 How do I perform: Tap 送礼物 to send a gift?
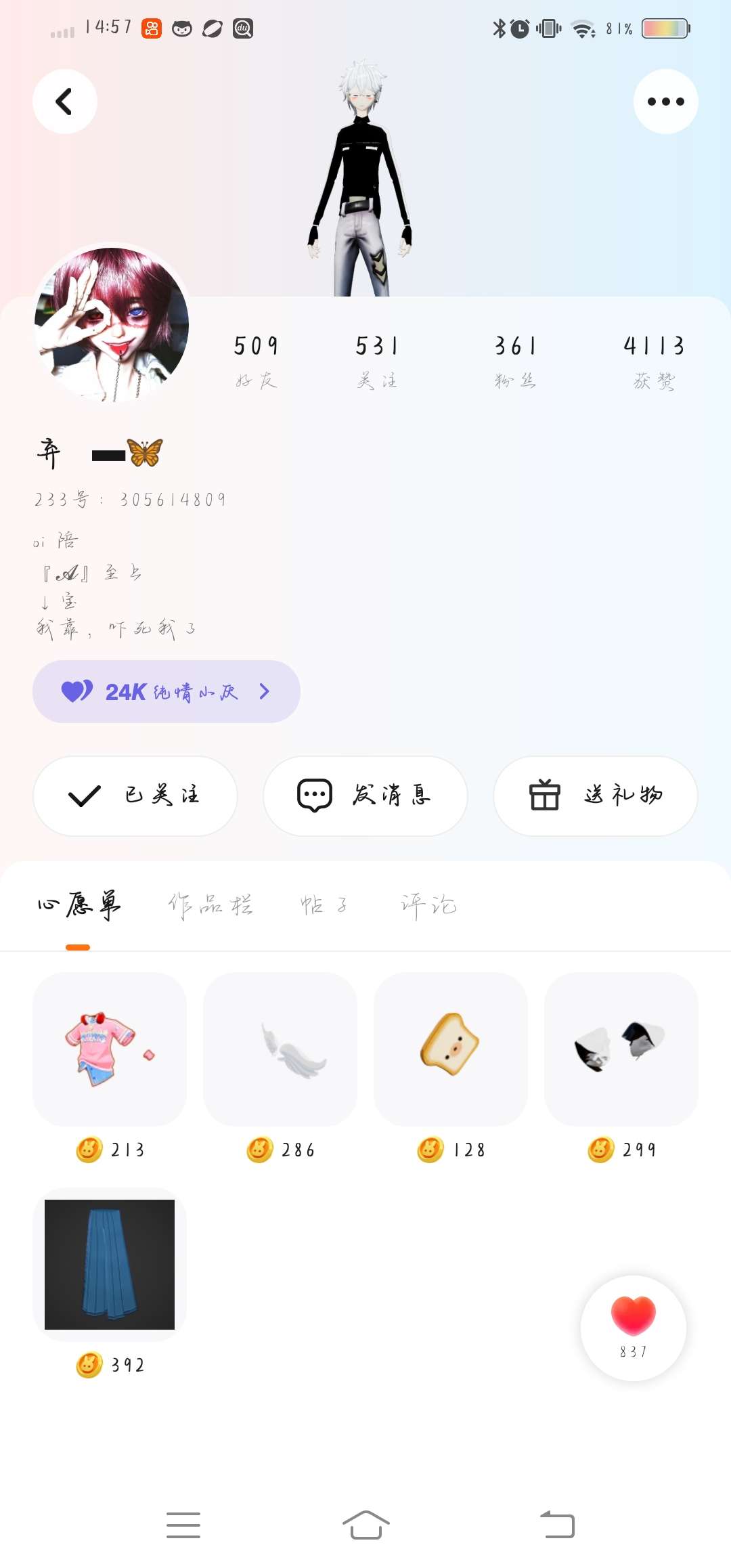pyautogui.click(x=596, y=796)
